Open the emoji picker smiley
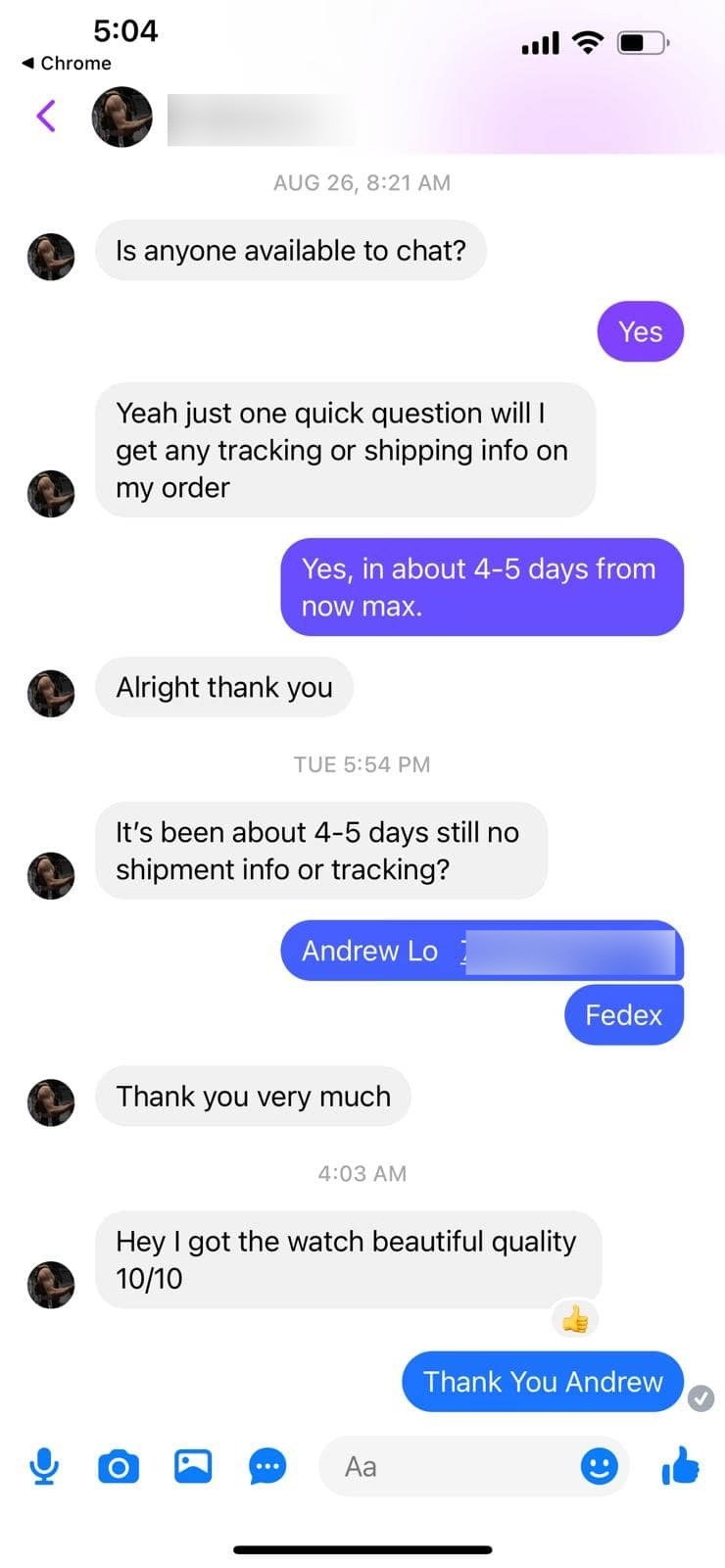Image resolution: width=725 pixels, height=1568 pixels. coord(599,1466)
